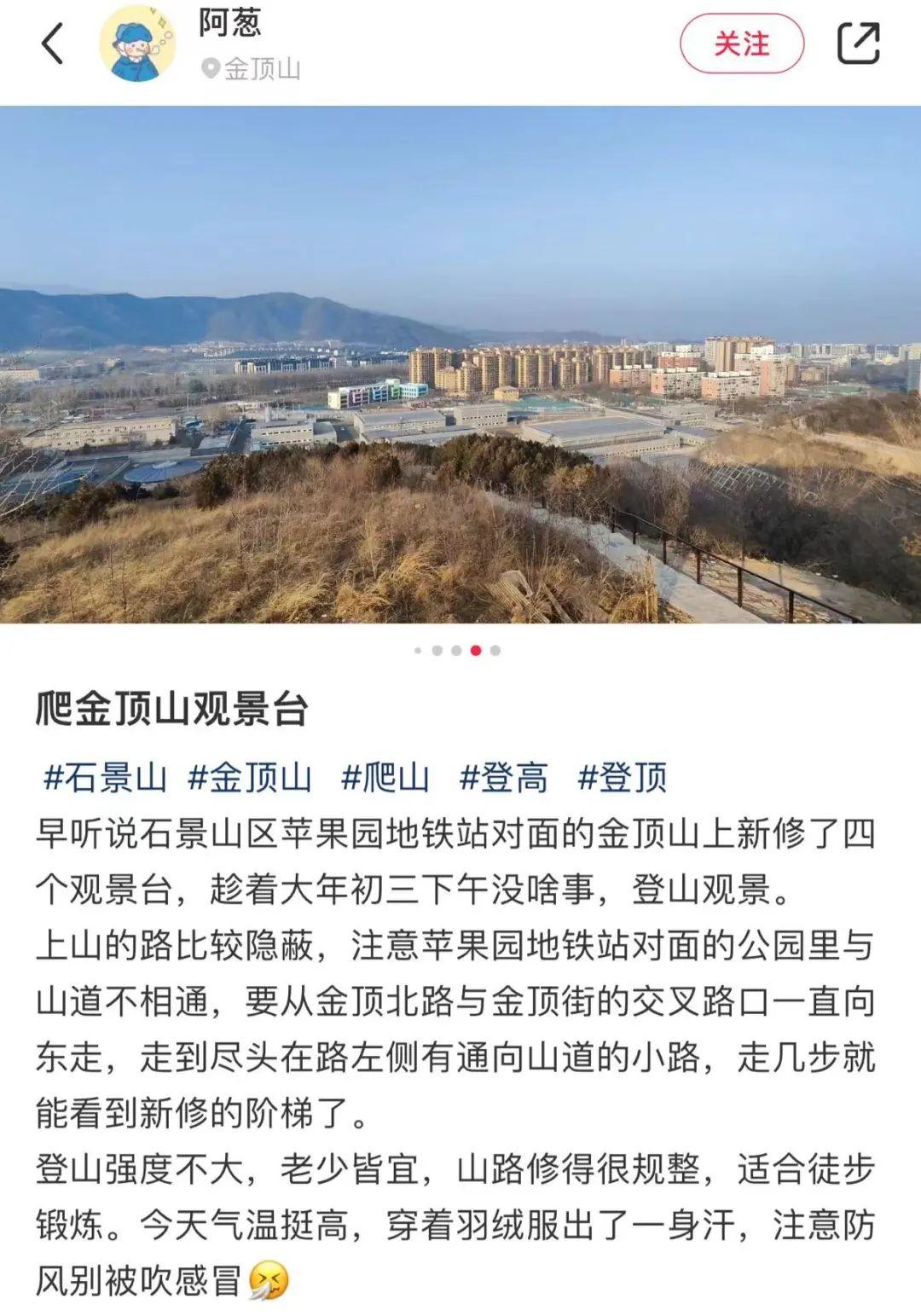Go back using the top-left arrow

pos(52,43)
